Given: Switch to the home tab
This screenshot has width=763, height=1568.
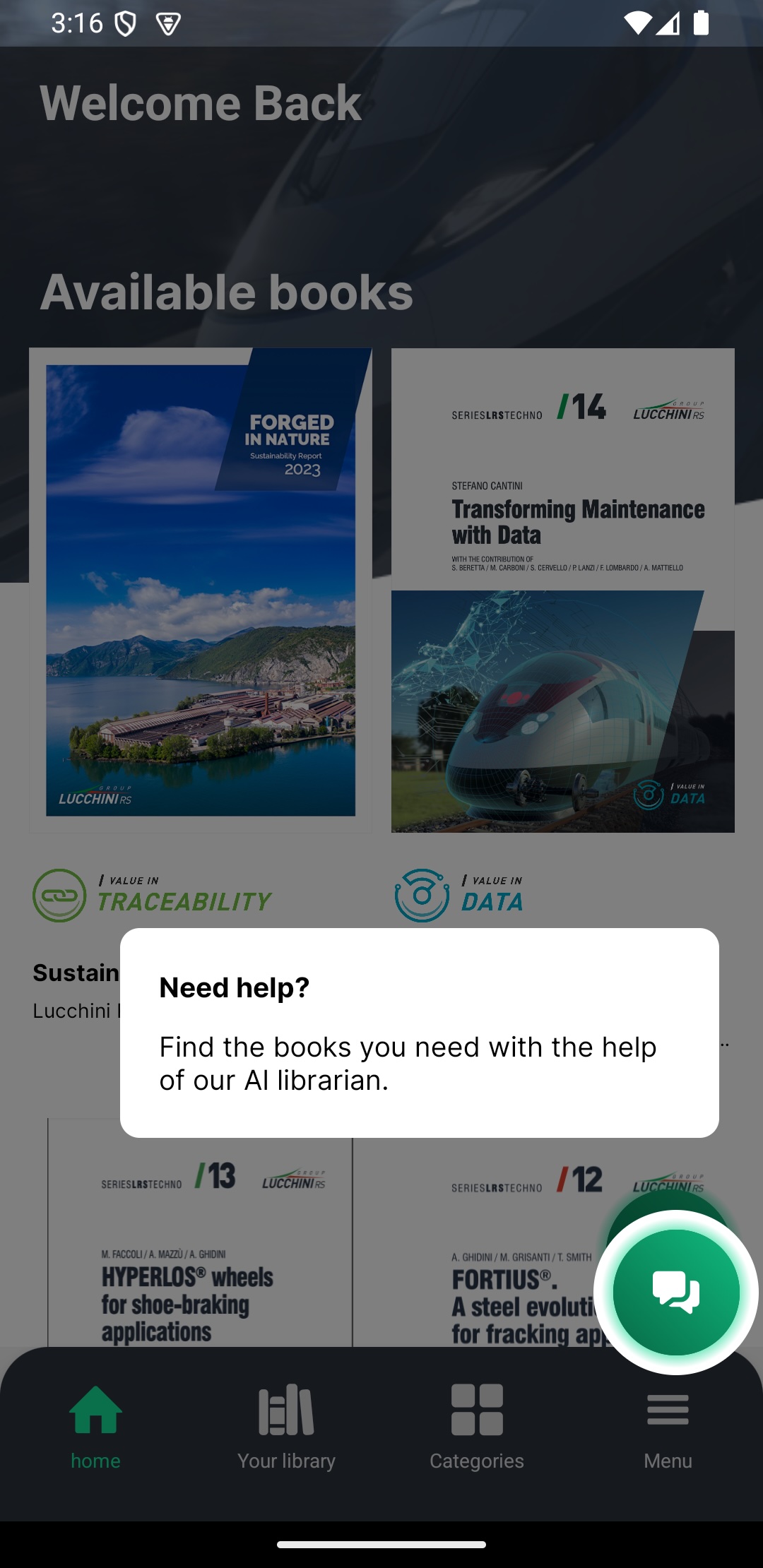Looking at the screenshot, I should [x=95, y=1425].
